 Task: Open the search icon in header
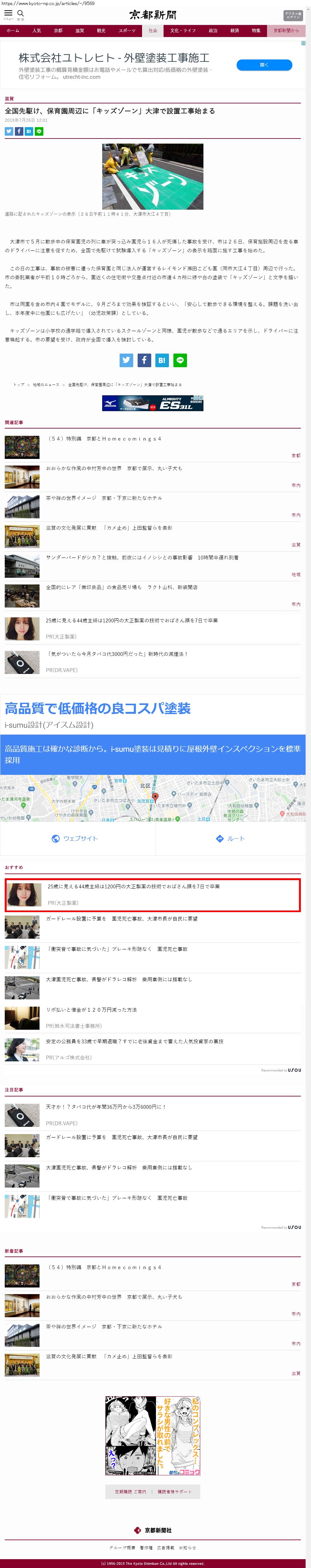21,13
